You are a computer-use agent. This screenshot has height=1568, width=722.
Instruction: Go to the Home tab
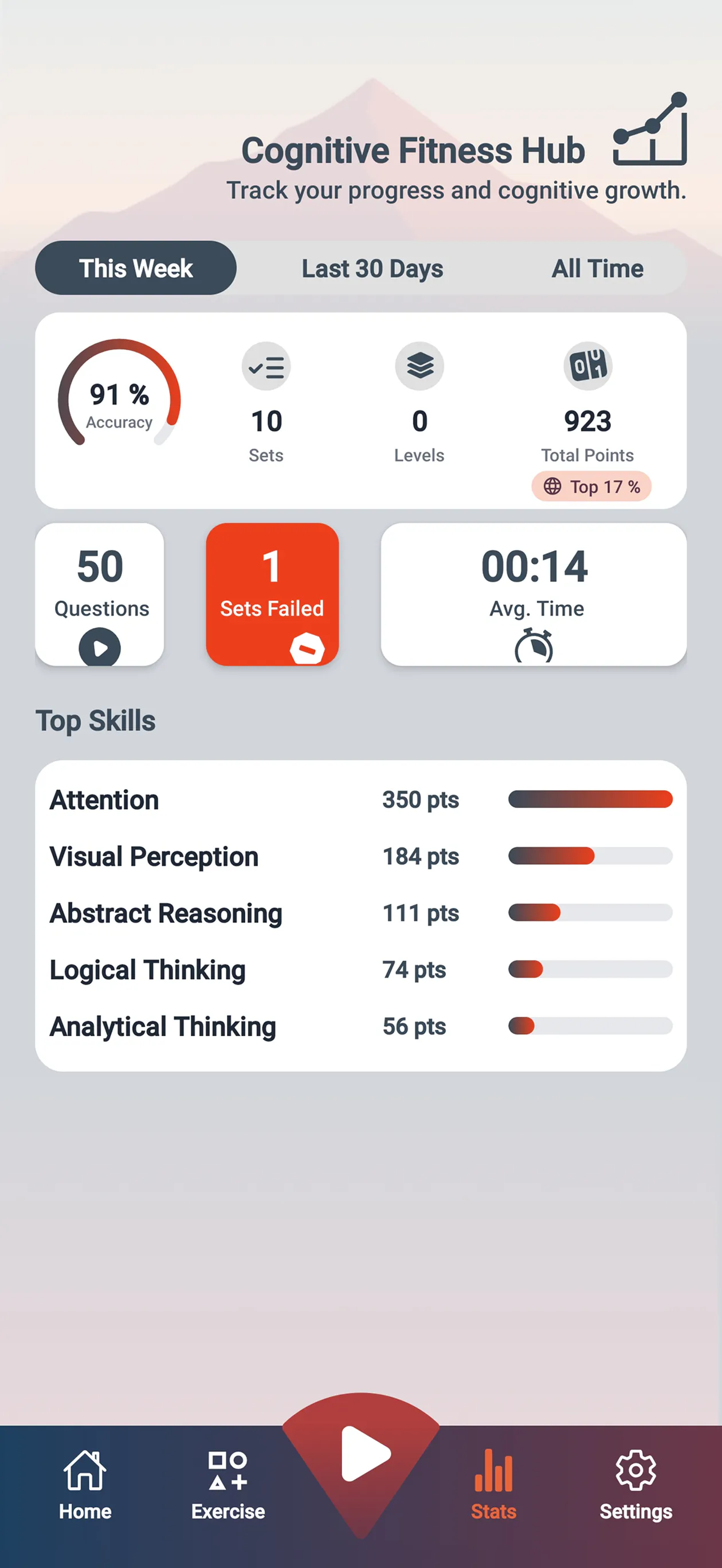coord(85,1484)
